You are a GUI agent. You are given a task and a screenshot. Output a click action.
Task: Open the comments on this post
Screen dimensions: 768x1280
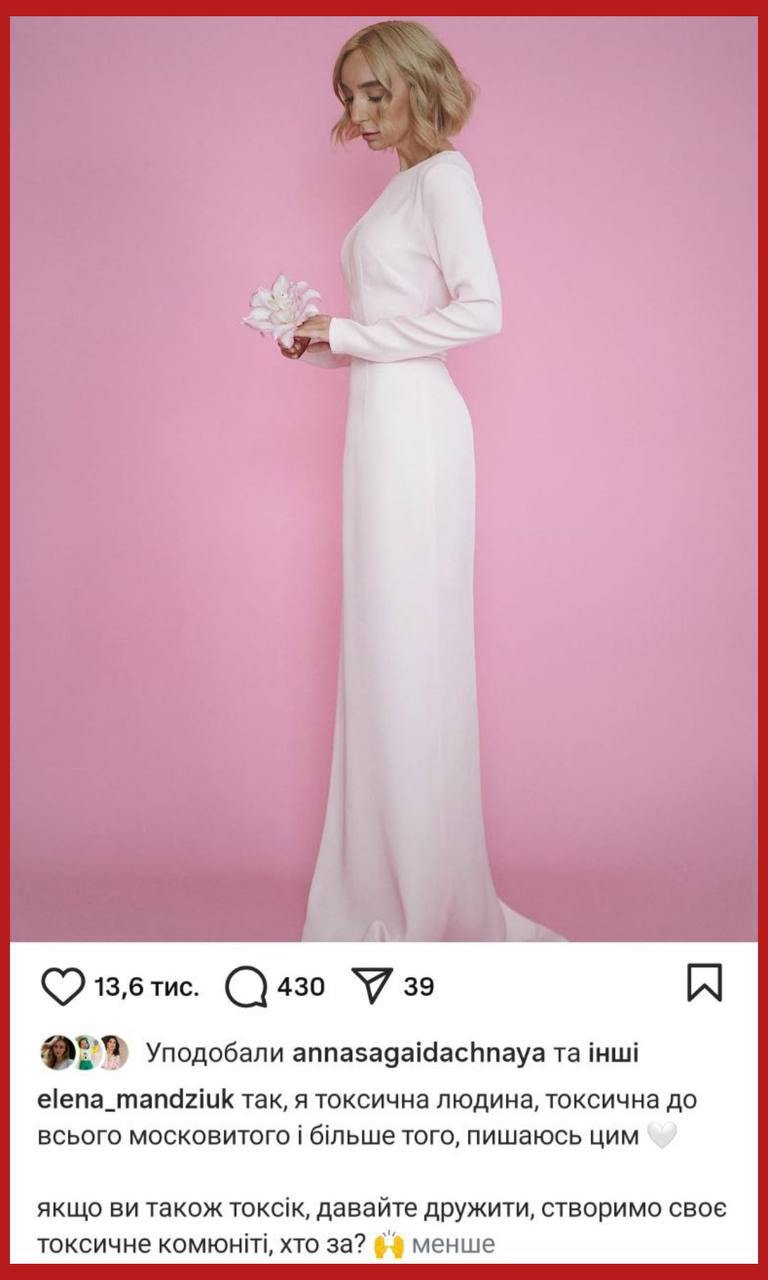(247, 988)
